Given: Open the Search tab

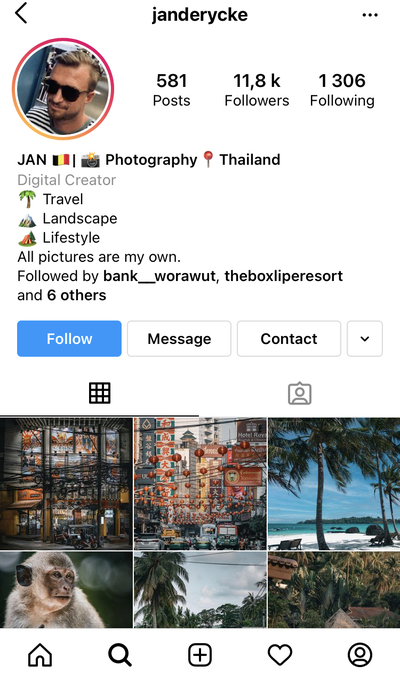Looking at the screenshot, I should pos(120,655).
